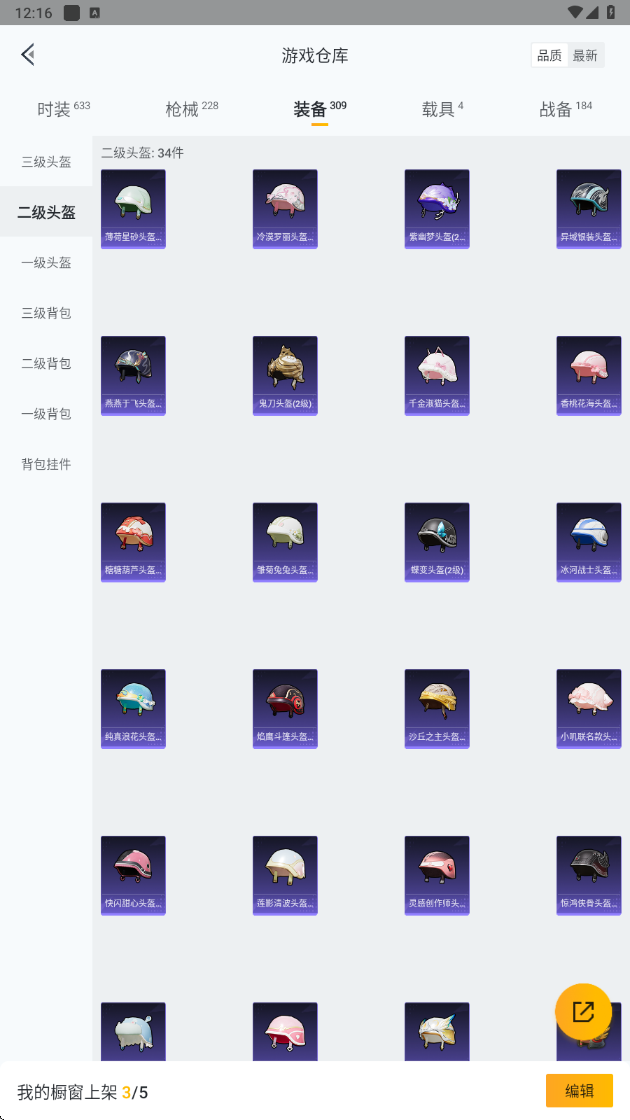This screenshot has width=630, height=1120.
Task: Open the 战备 tab
Action: click(566, 109)
